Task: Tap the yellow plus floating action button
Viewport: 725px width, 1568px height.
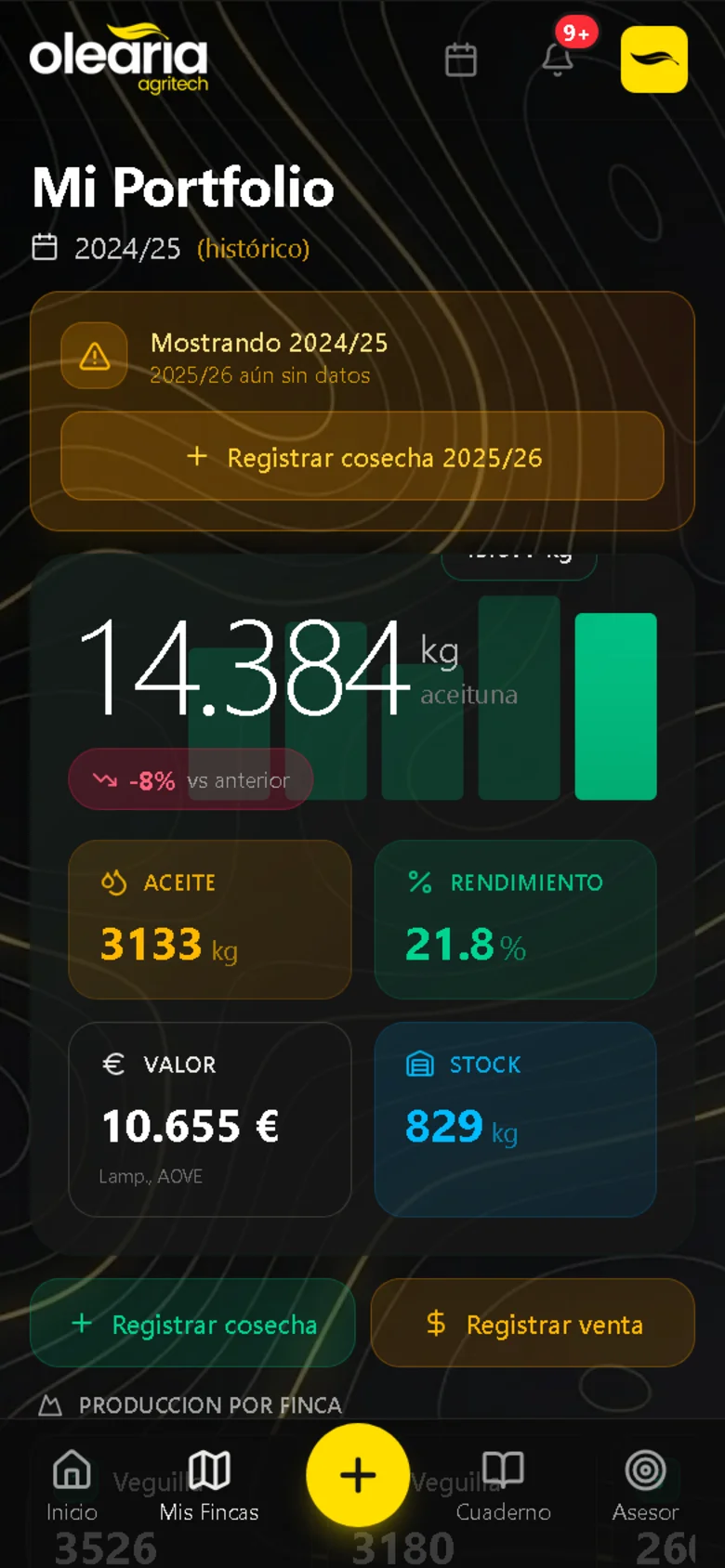Action: [x=357, y=1475]
